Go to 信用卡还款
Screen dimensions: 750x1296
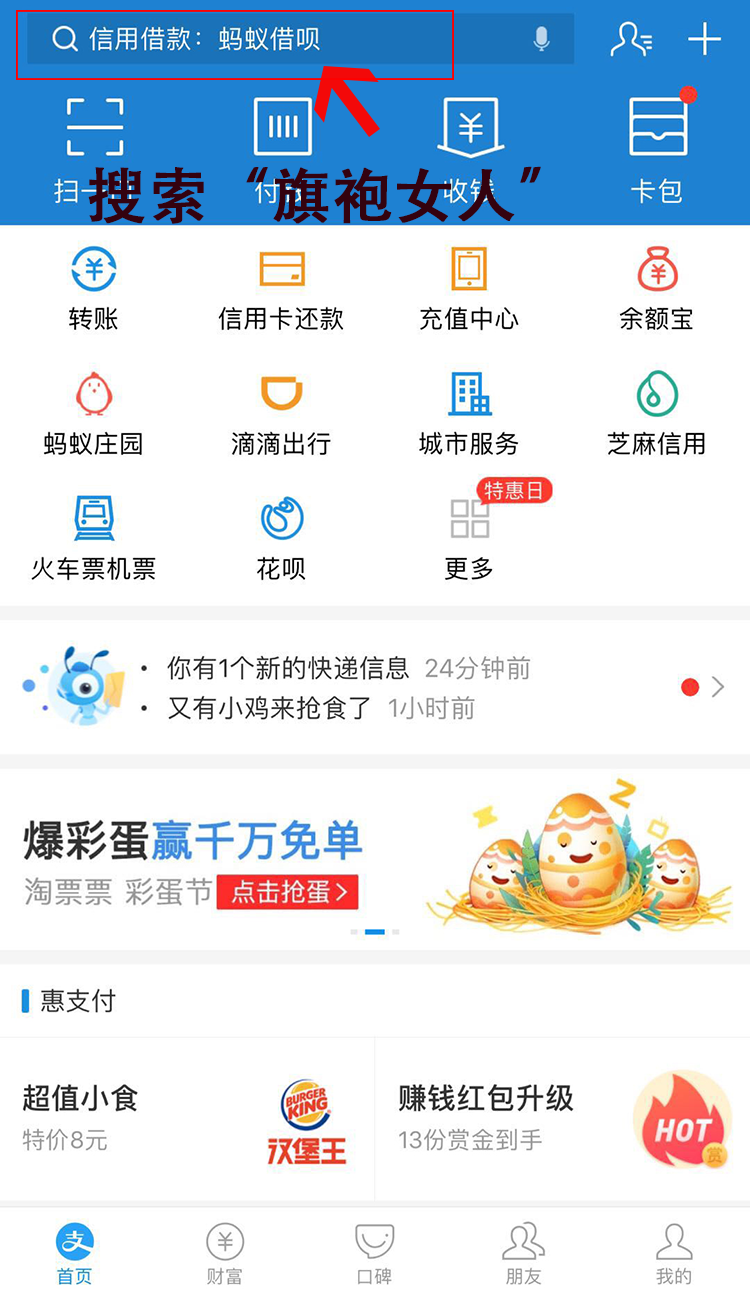[281, 288]
